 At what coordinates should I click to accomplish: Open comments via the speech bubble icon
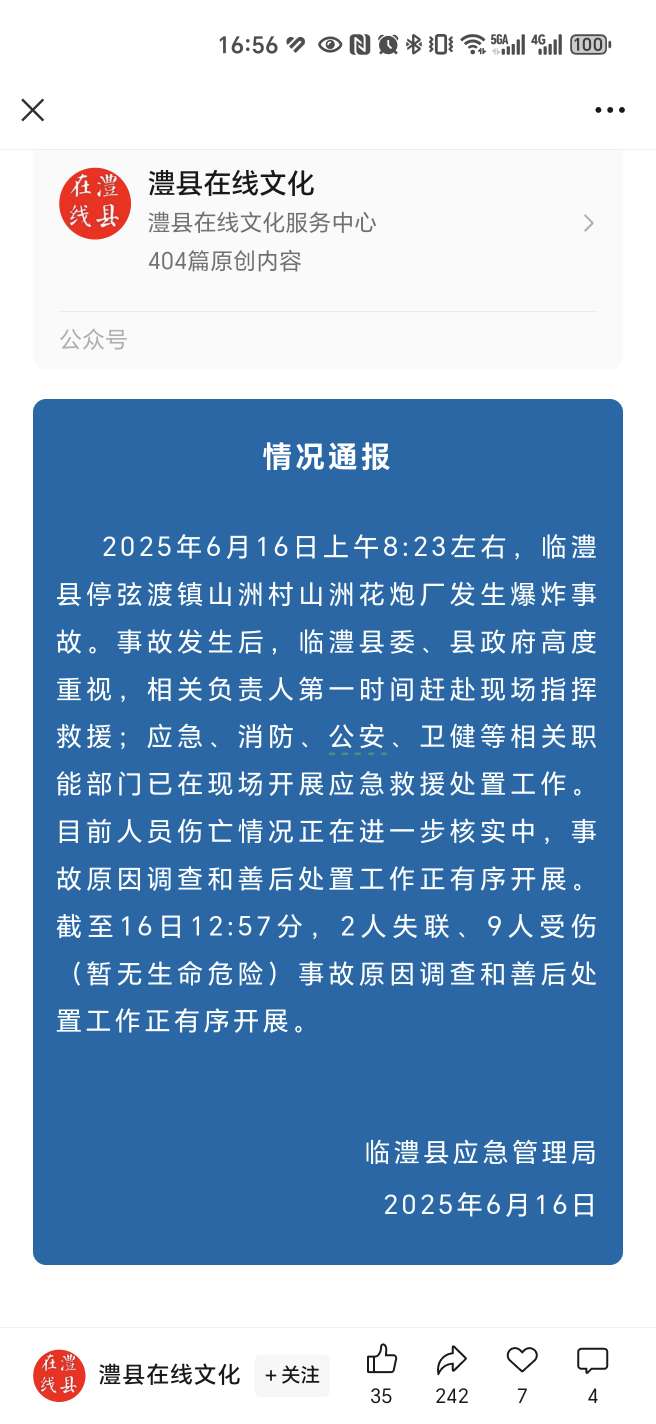point(592,1361)
